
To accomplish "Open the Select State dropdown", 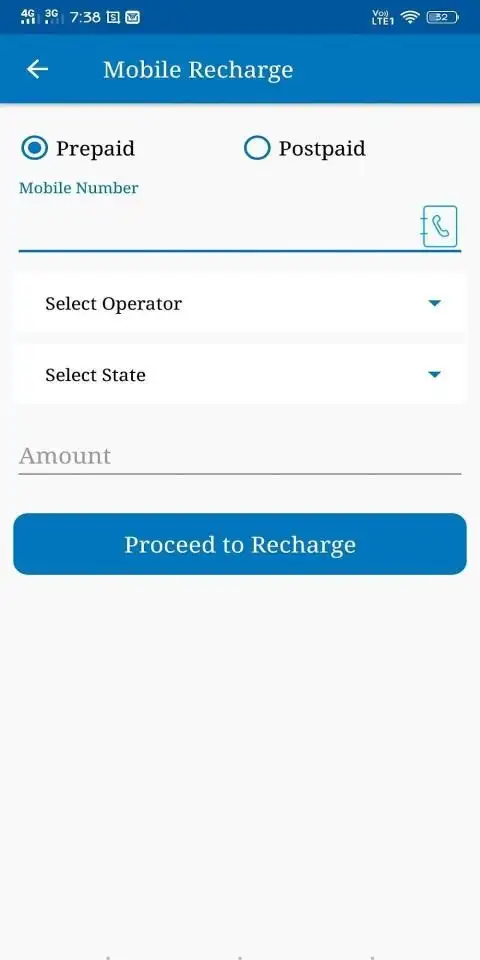I will point(239,375).
